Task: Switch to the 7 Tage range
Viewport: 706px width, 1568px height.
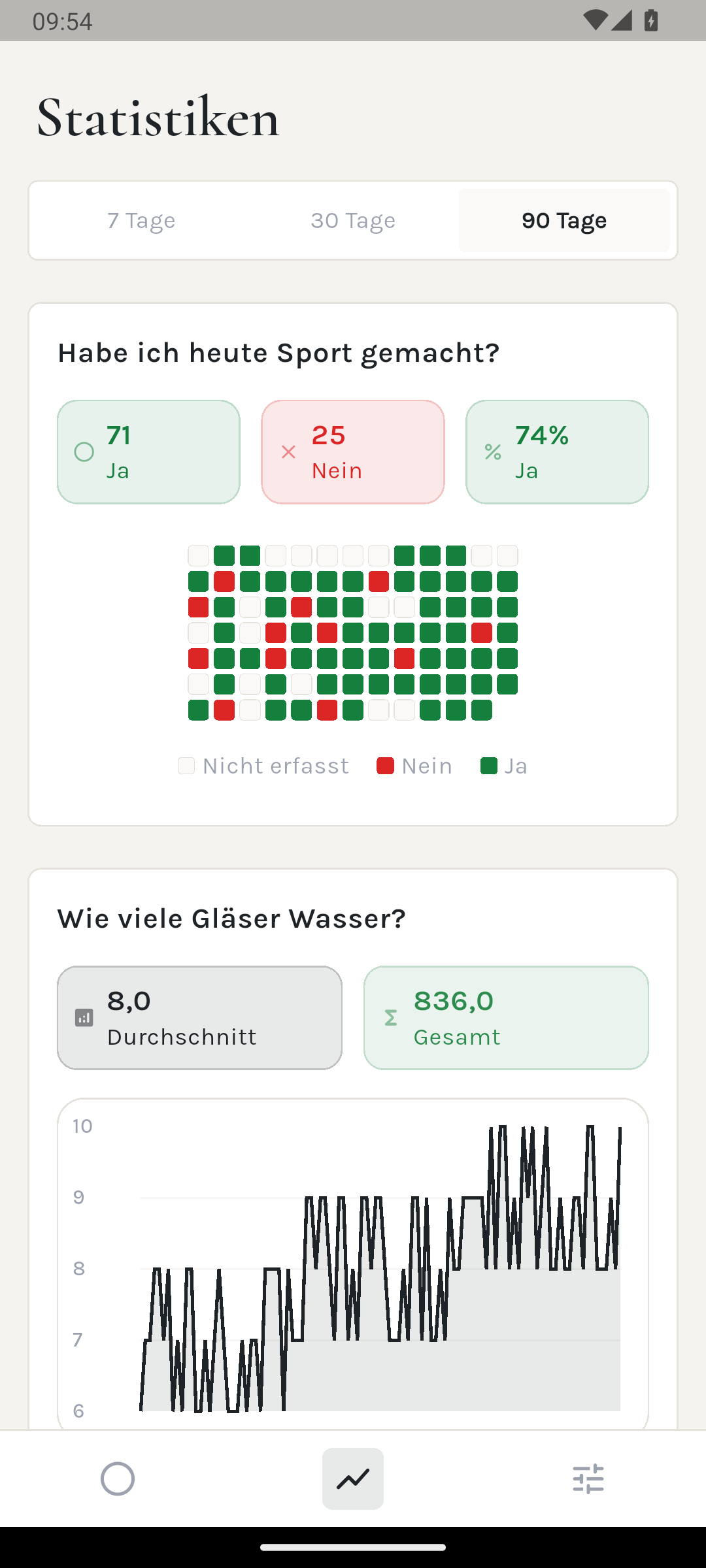Action: [141, 221]
